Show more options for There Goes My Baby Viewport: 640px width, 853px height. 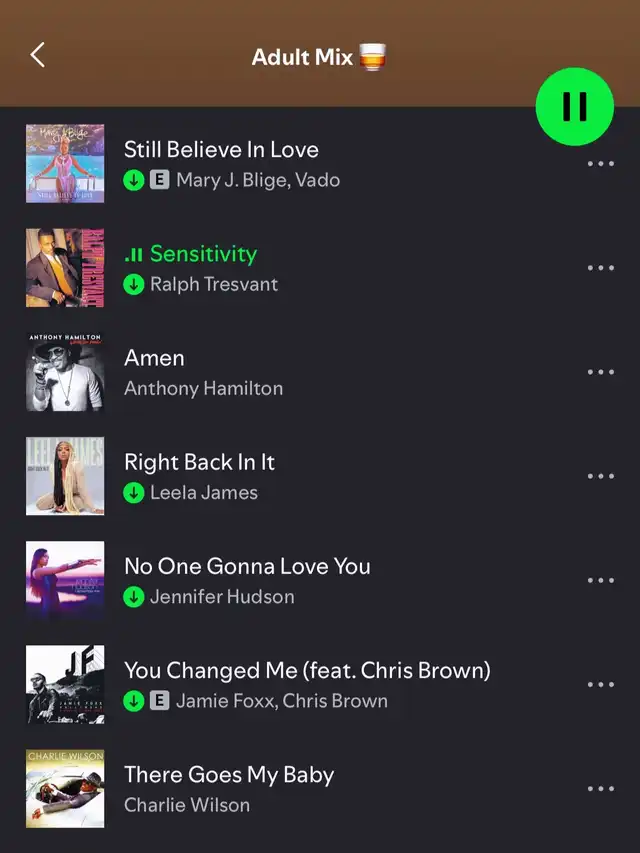[x=600, y=789]
